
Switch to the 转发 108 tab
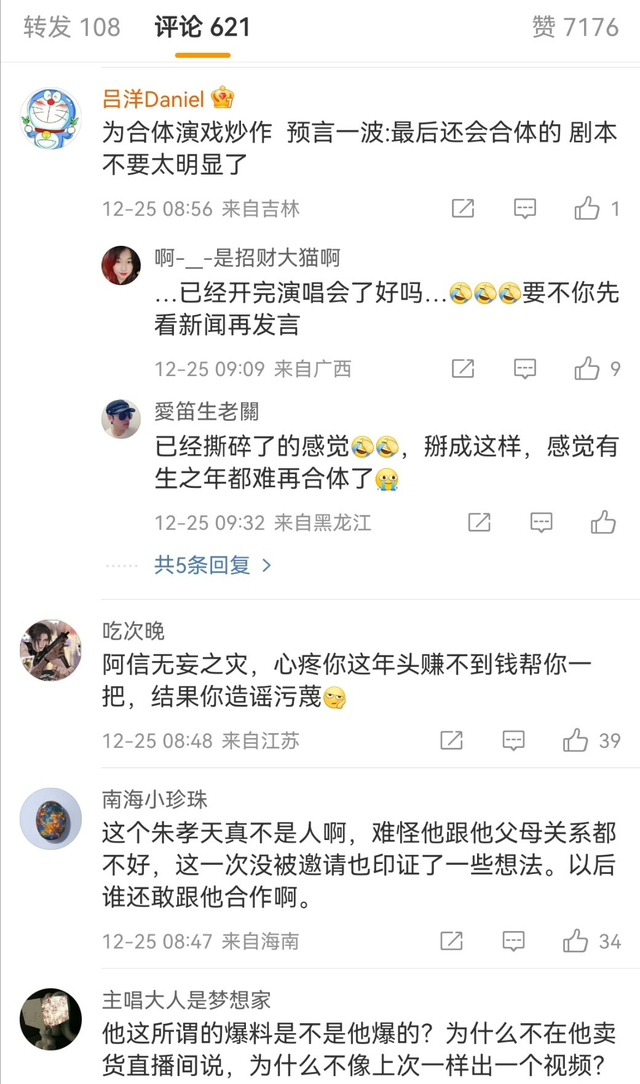pyautogui.click(x=72, y=27)
